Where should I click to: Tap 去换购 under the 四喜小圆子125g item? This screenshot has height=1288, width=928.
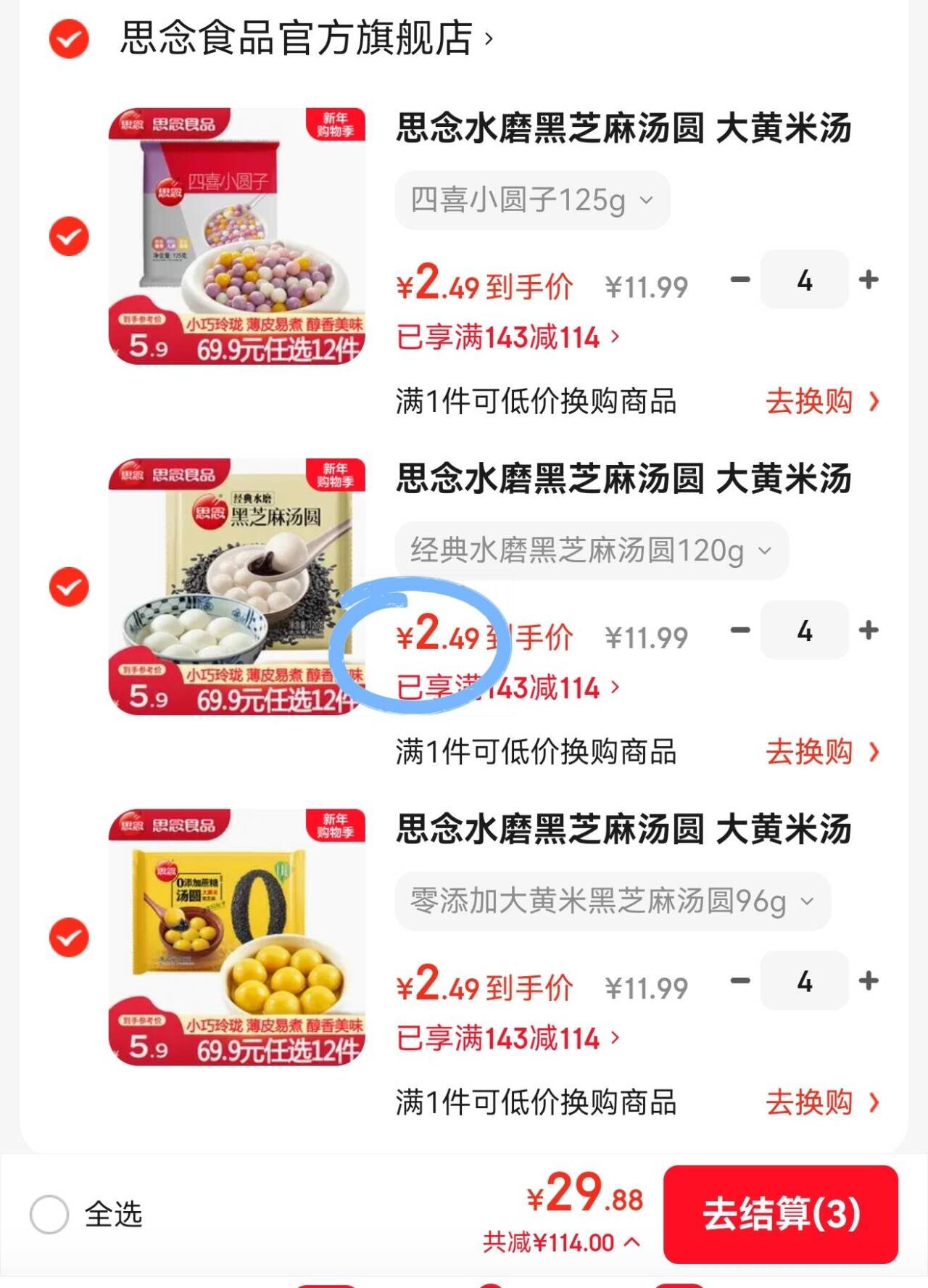[x=821, y=401]
